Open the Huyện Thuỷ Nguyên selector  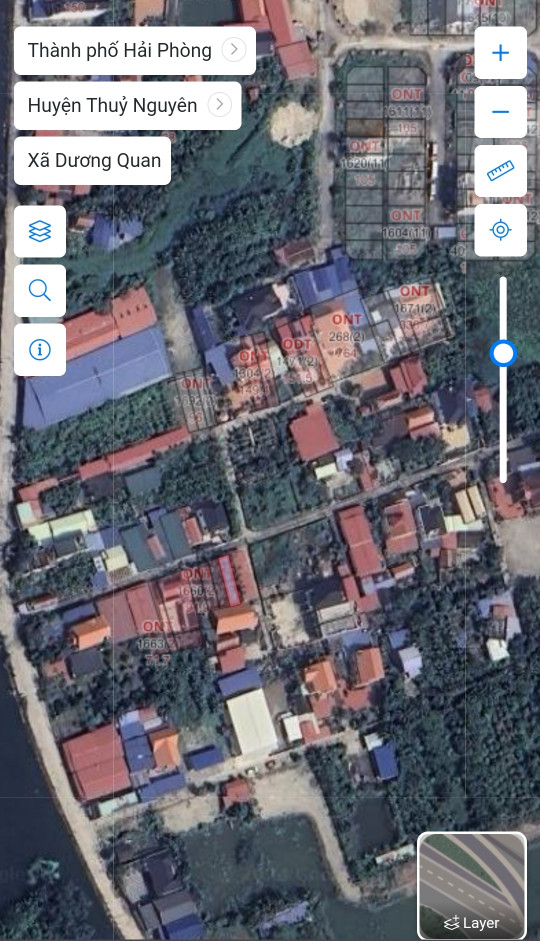[x=128, y=106]
